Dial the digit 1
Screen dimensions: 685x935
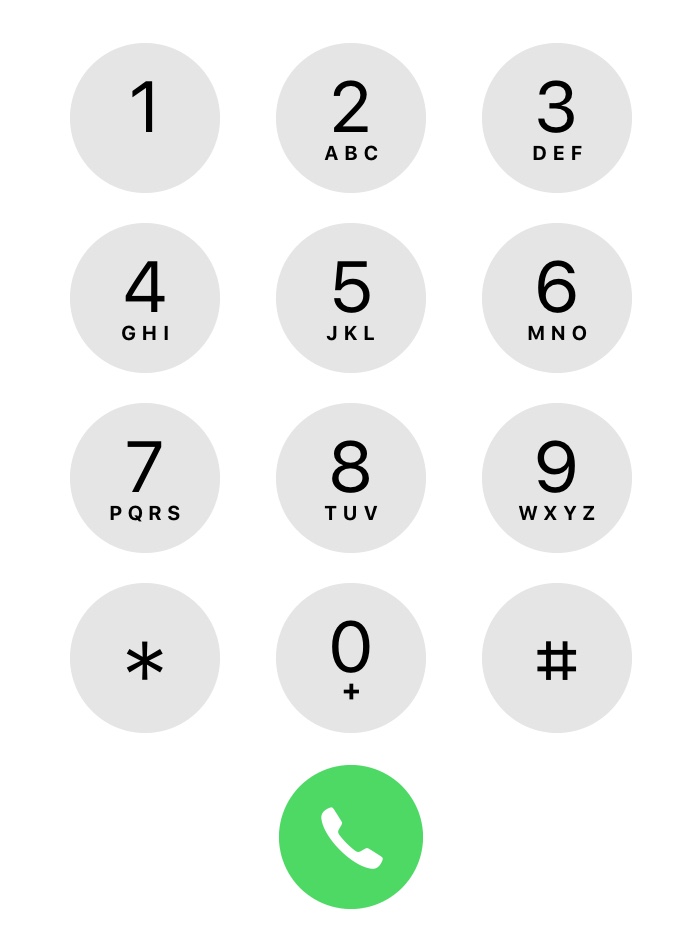click(145, 118)
